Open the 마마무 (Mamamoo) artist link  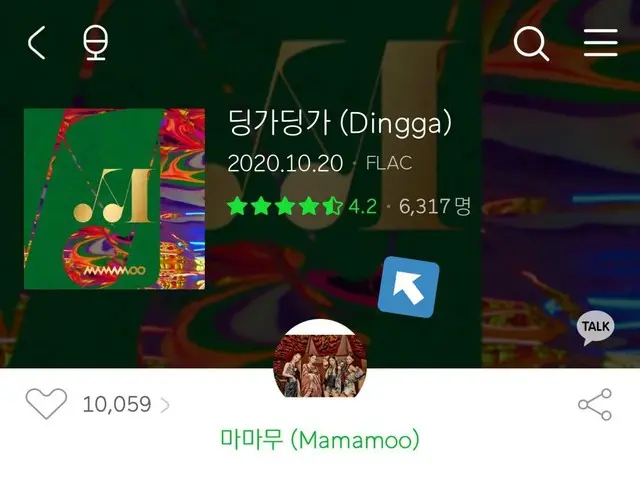[320, 440]
